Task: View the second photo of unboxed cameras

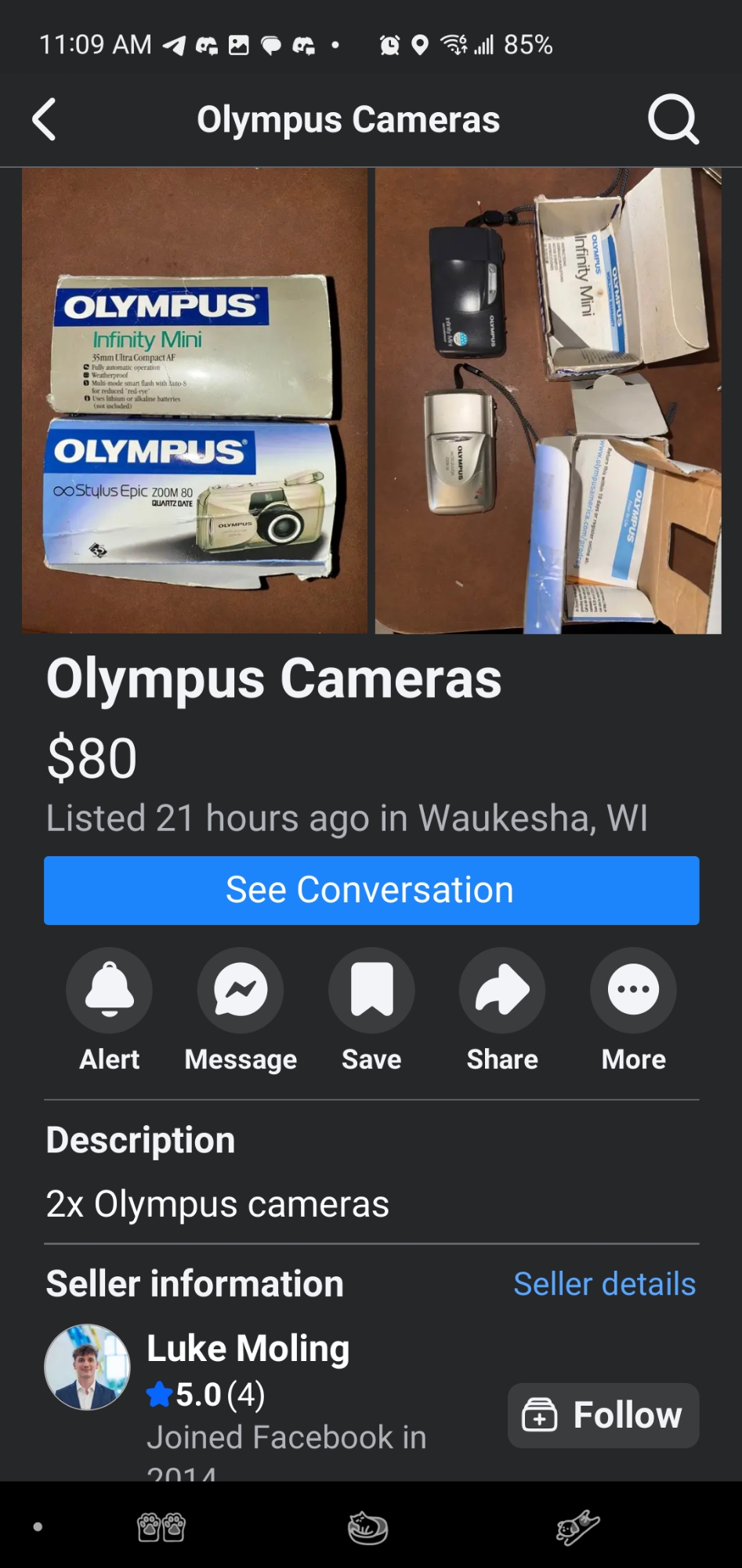Action: pyautogui.click(x=548, y=401)
